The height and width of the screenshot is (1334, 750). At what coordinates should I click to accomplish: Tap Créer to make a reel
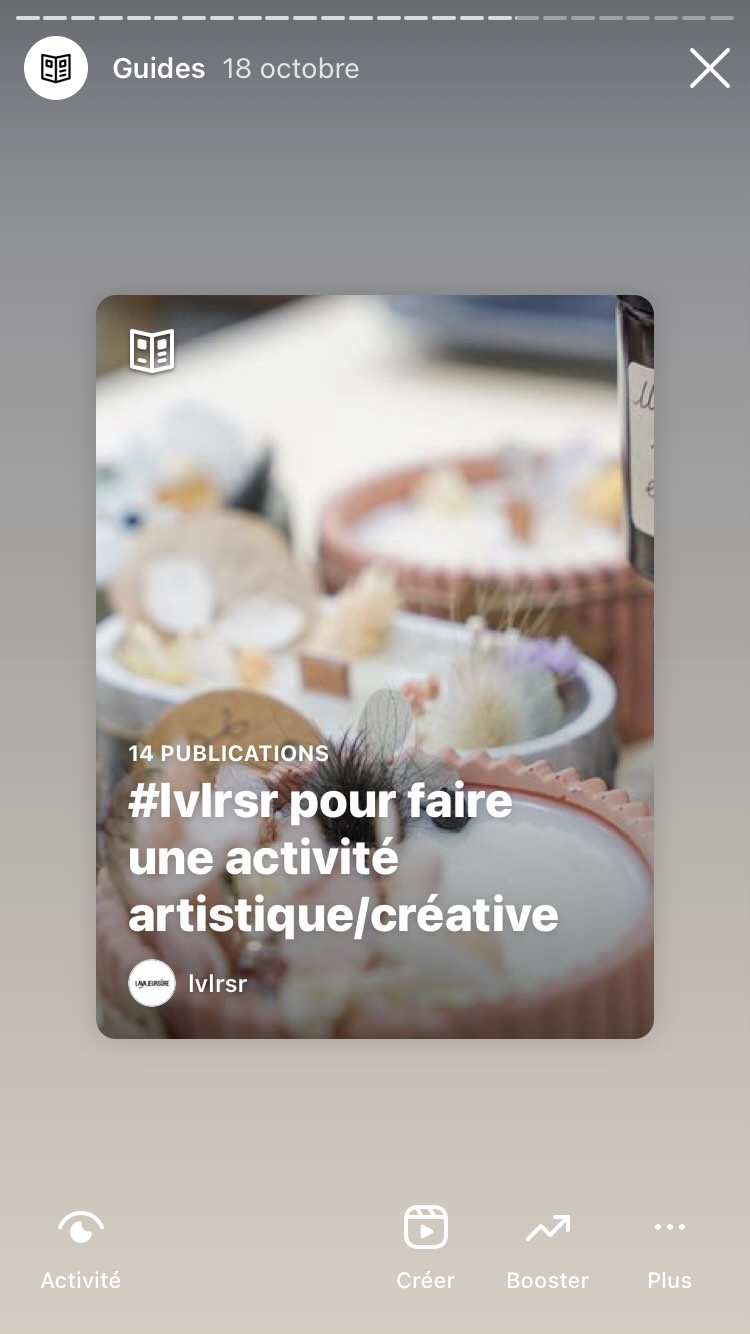[x=425, y=1247]
